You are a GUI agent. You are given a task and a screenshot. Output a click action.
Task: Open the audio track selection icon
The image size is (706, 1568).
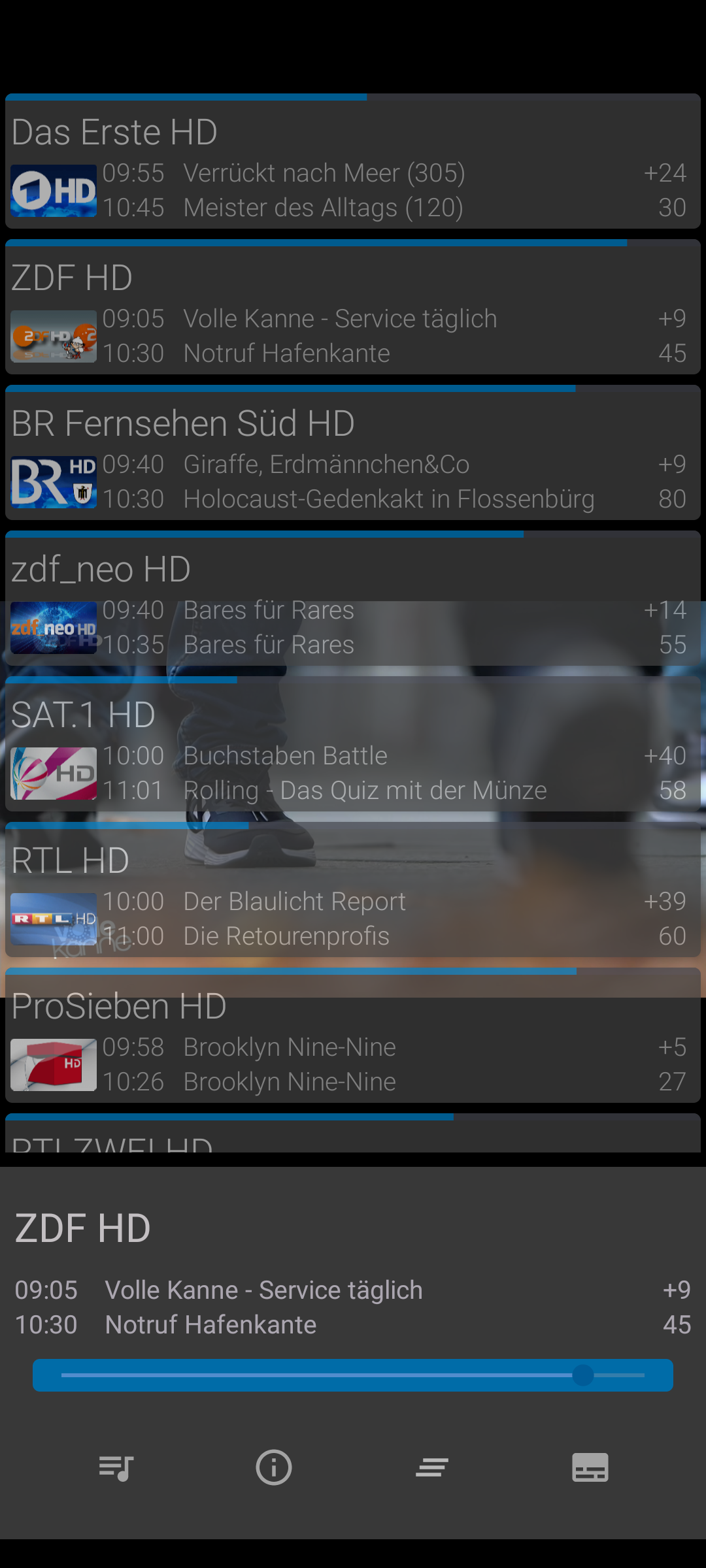pos(116,1468)
